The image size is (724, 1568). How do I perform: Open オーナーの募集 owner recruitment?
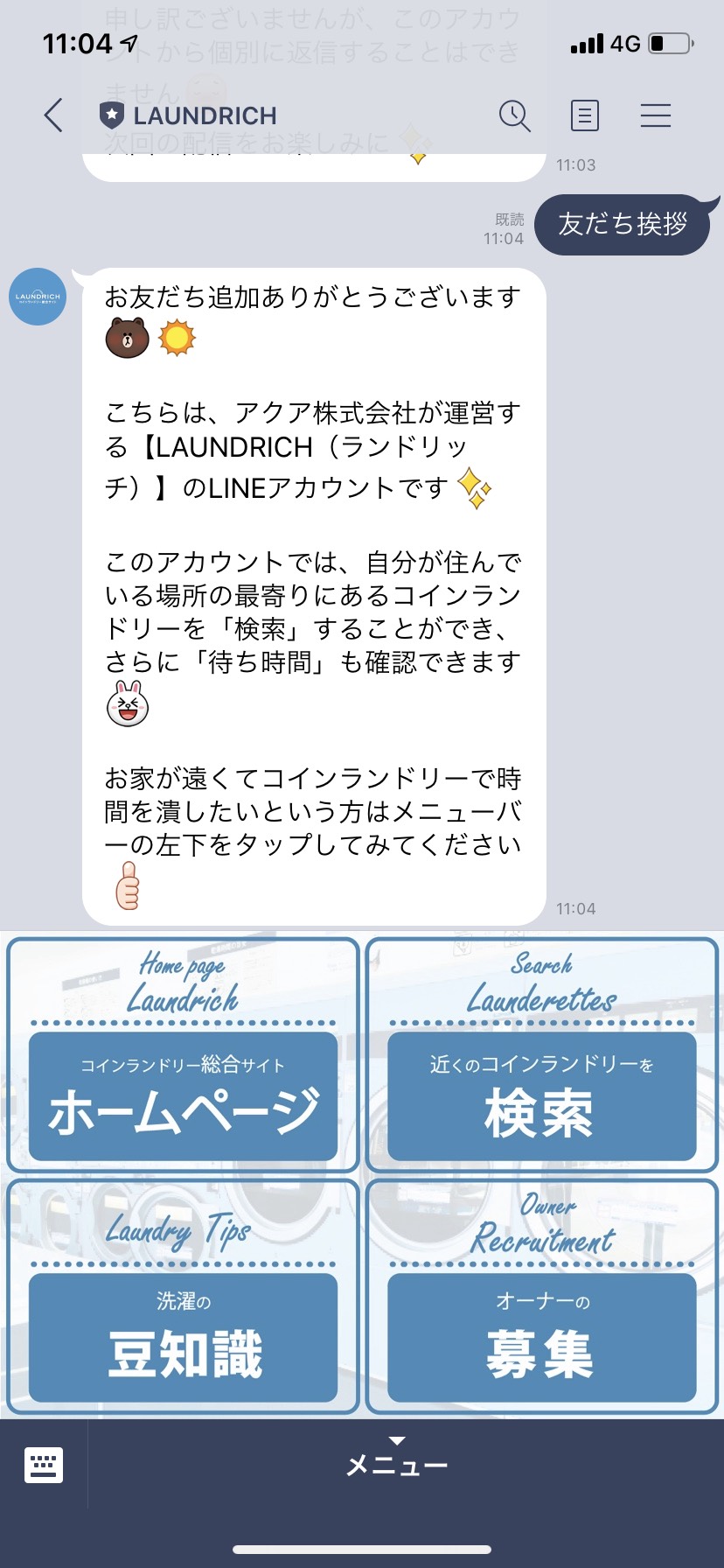[x=542, y=1339]
